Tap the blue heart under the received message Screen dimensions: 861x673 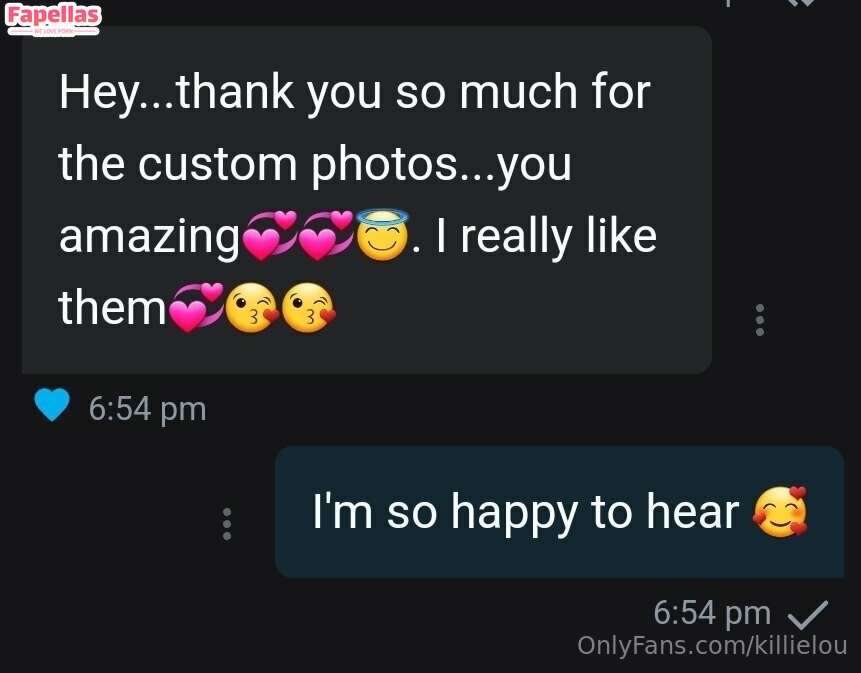pyautogui.click(x=51, y=406)
